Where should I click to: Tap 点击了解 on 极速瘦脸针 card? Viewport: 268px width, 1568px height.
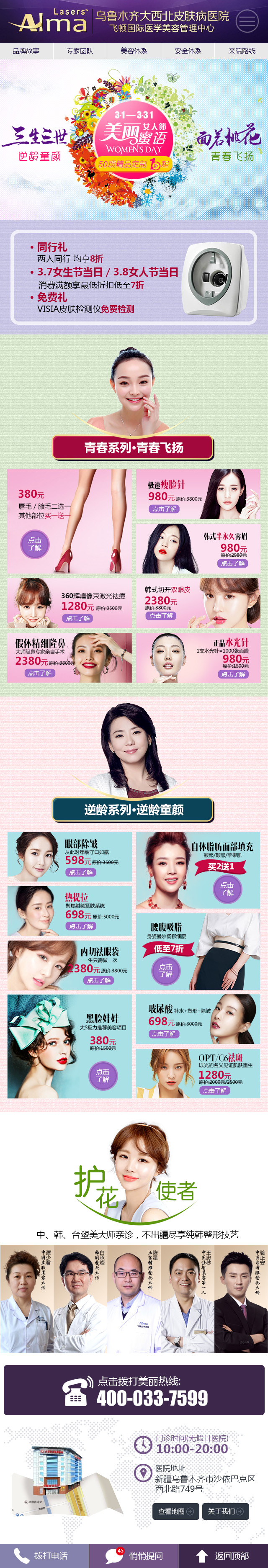pos(165,509)
